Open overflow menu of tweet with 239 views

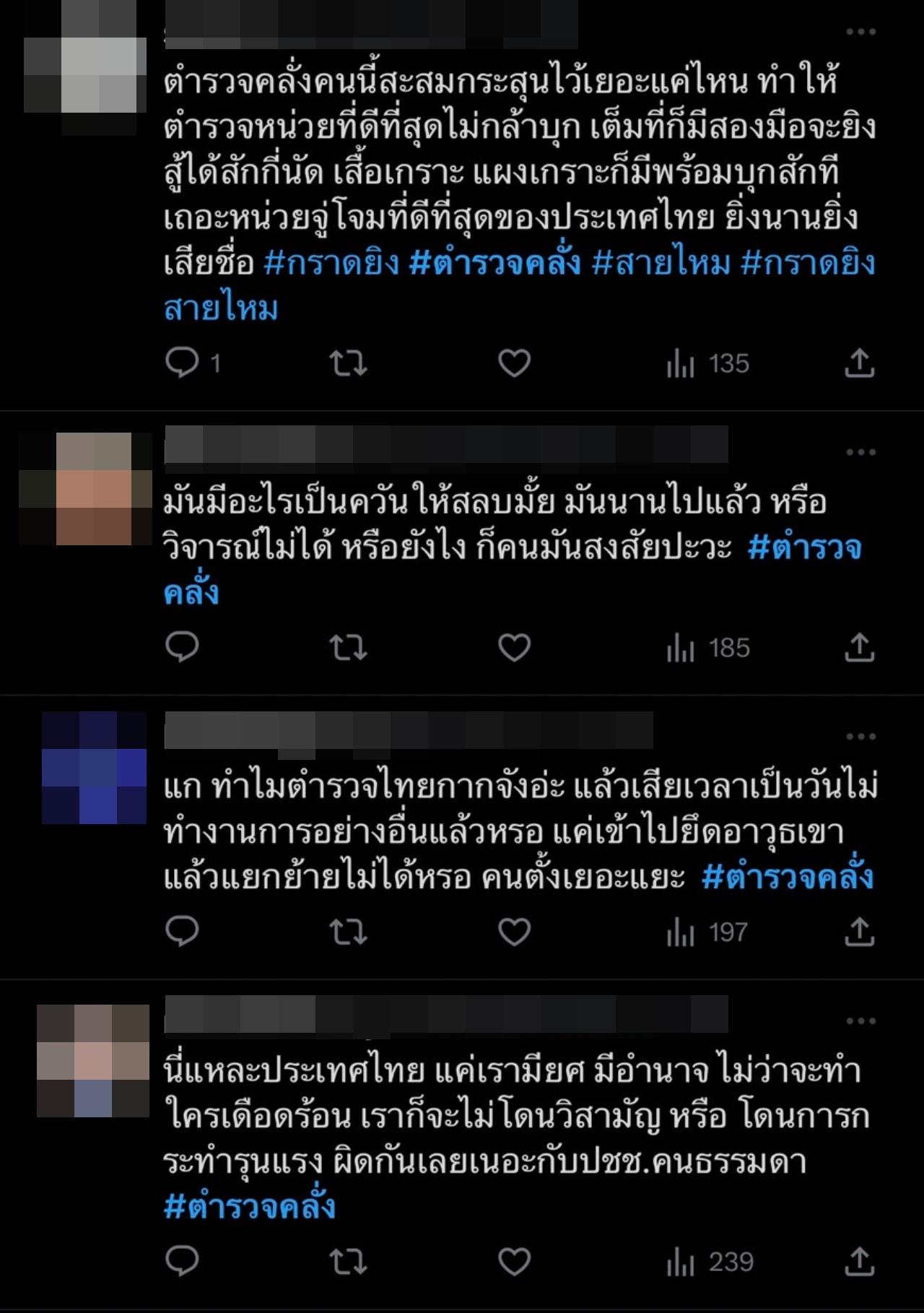point(860,1021)
